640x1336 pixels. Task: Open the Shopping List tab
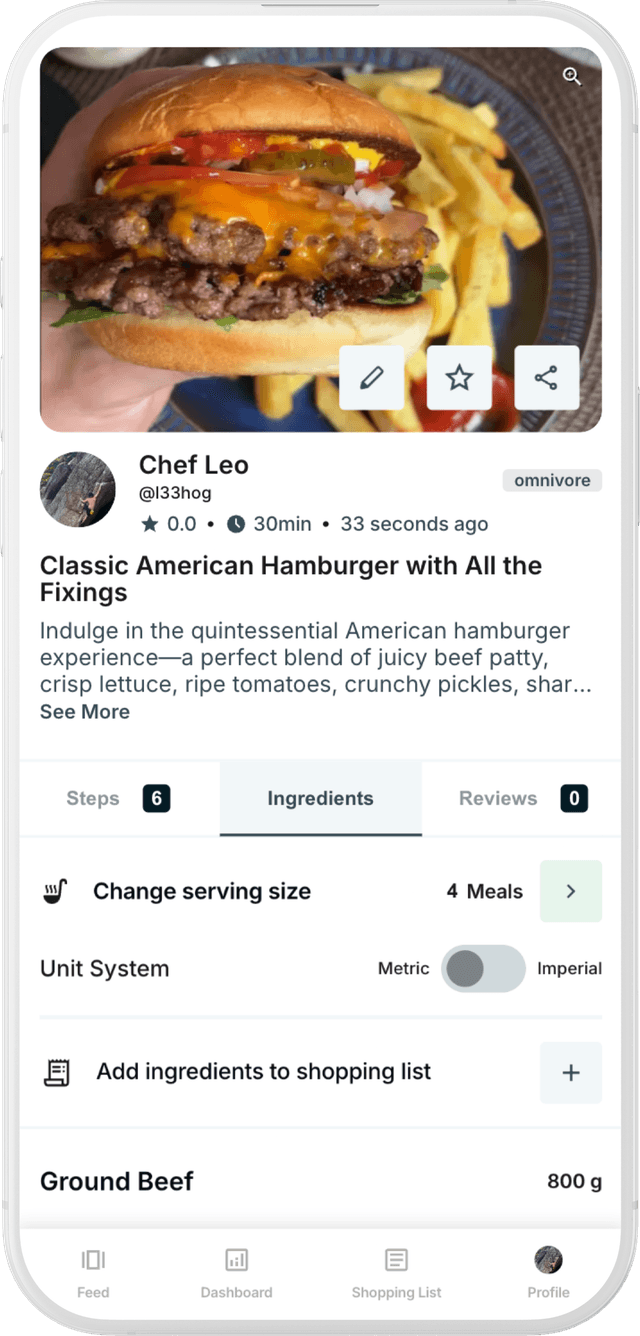point(396,1273)
